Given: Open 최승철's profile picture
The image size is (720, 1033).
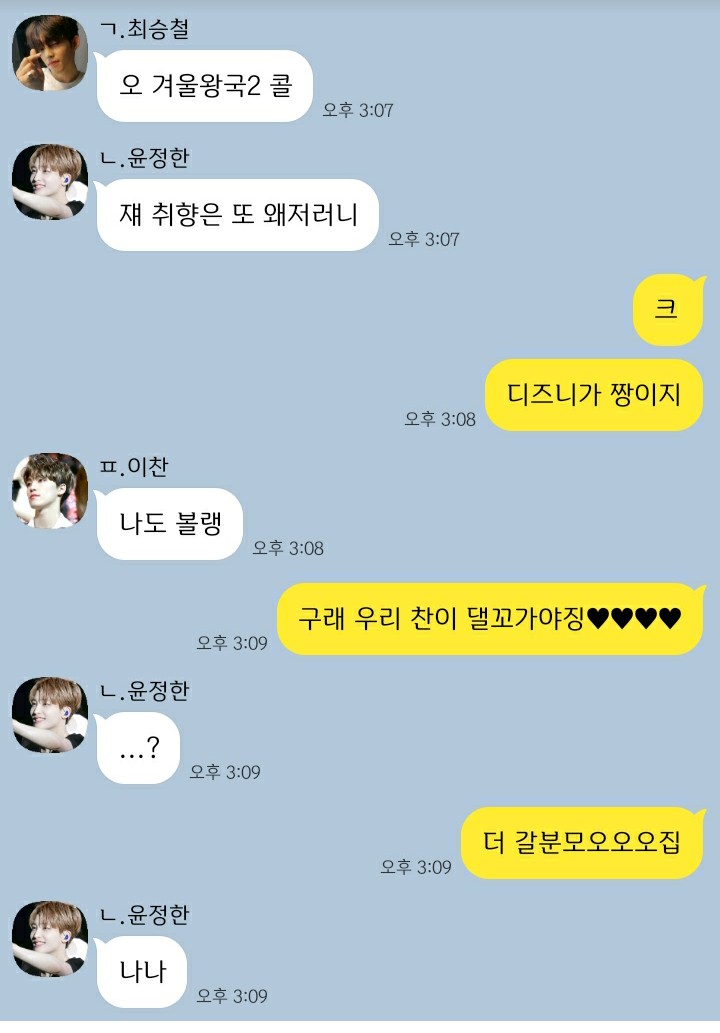Looking at the screenshot, I should click(50, 52).
